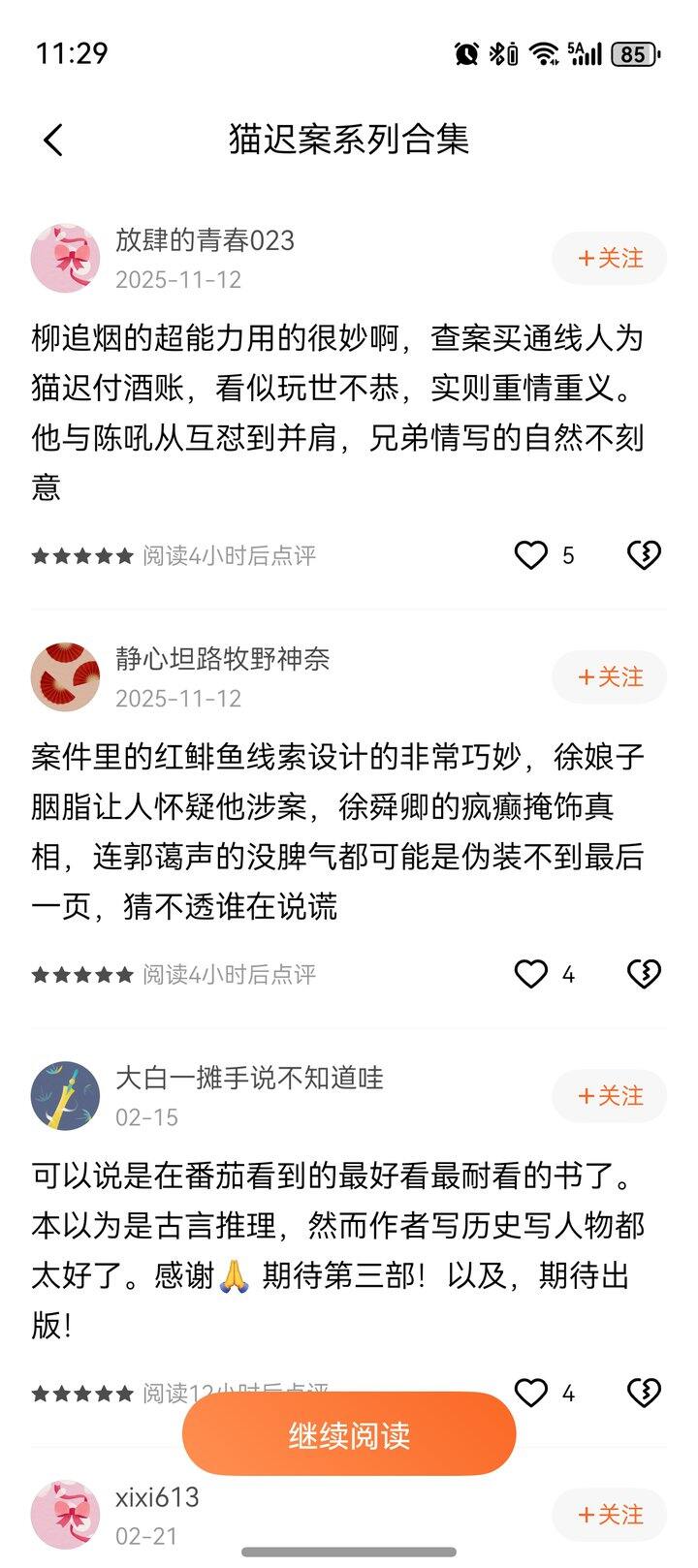The image size is (698, 1568).
Task: Dislike the review by 放肆的青春023
Action: coord(644,555)
